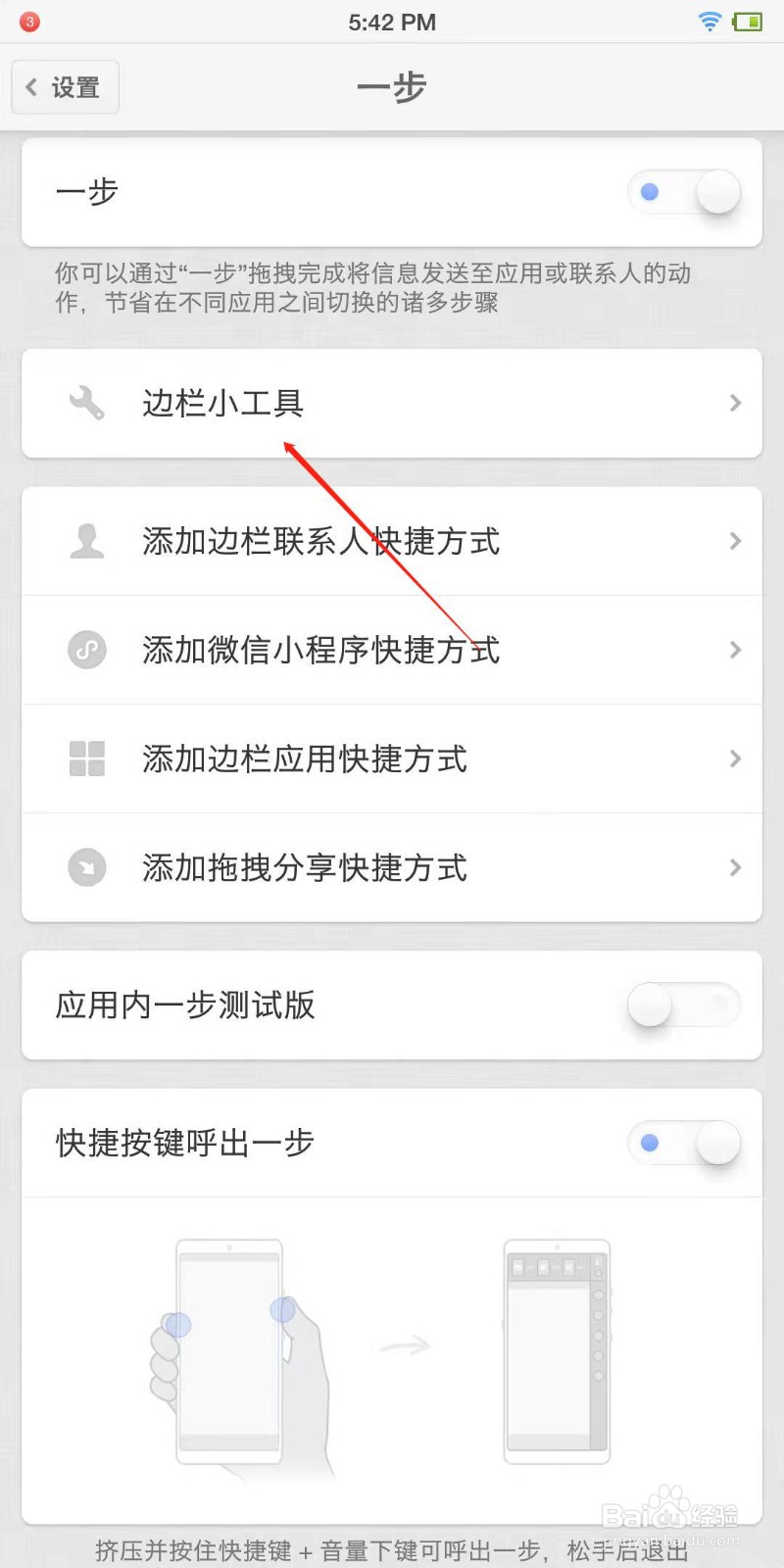Expand 边栏小工具 via its chevron

click(735, 404)
